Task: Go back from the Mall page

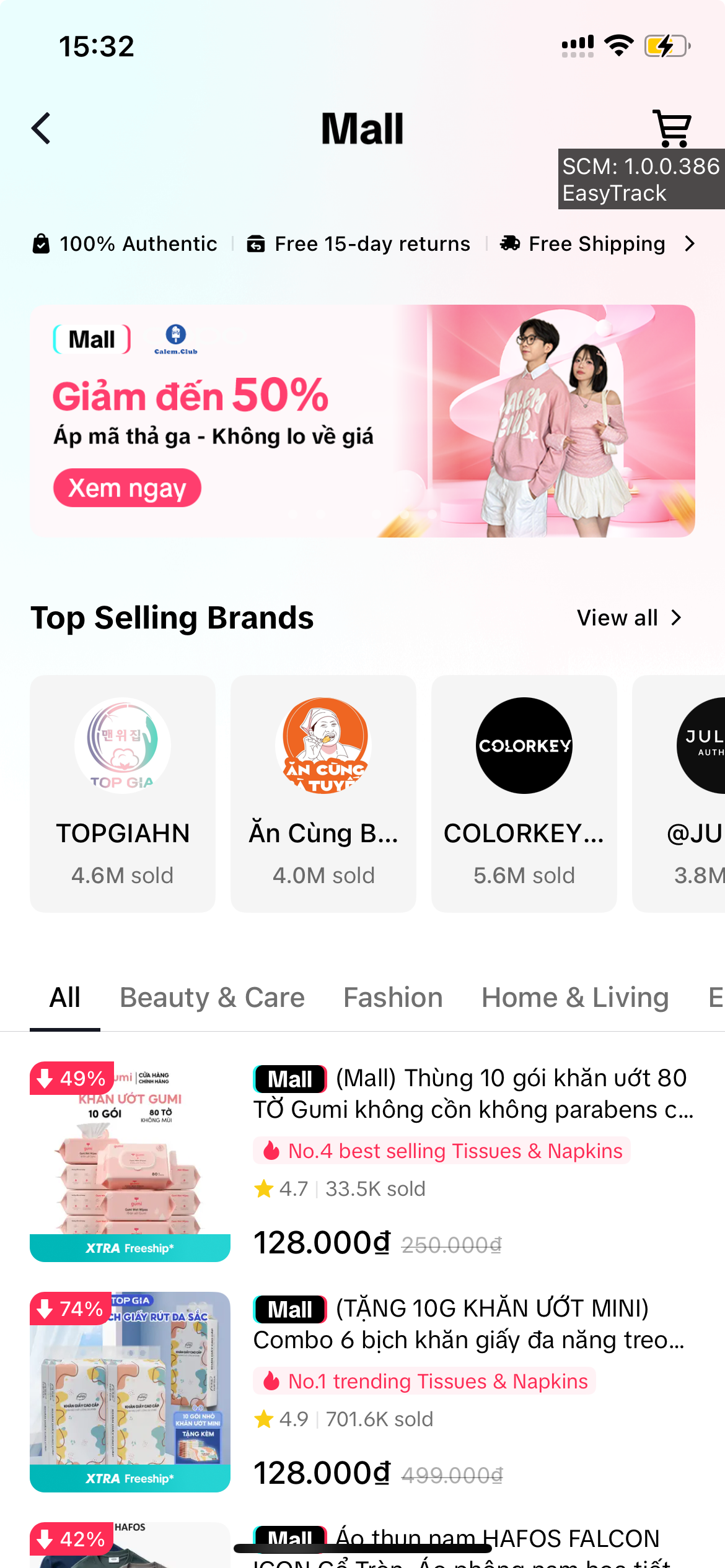Action: (x=42, y=129)
